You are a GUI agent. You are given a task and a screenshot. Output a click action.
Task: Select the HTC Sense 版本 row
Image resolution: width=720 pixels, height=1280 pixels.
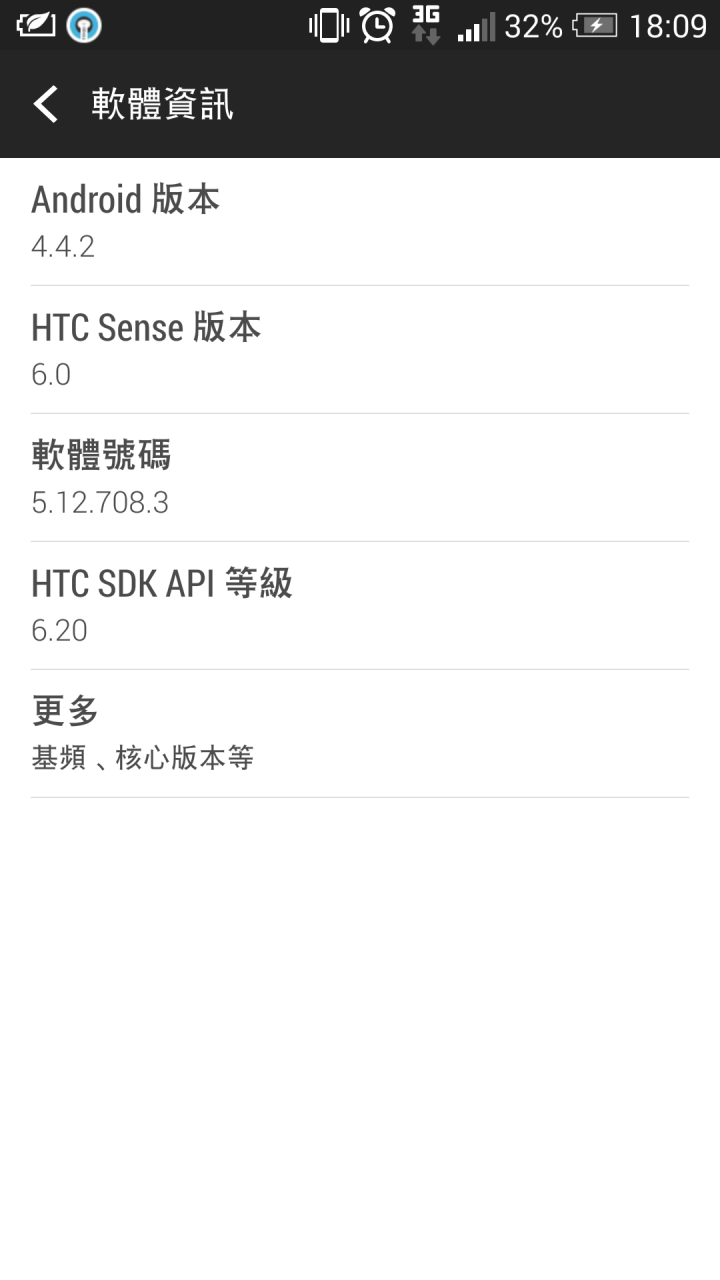360,350
